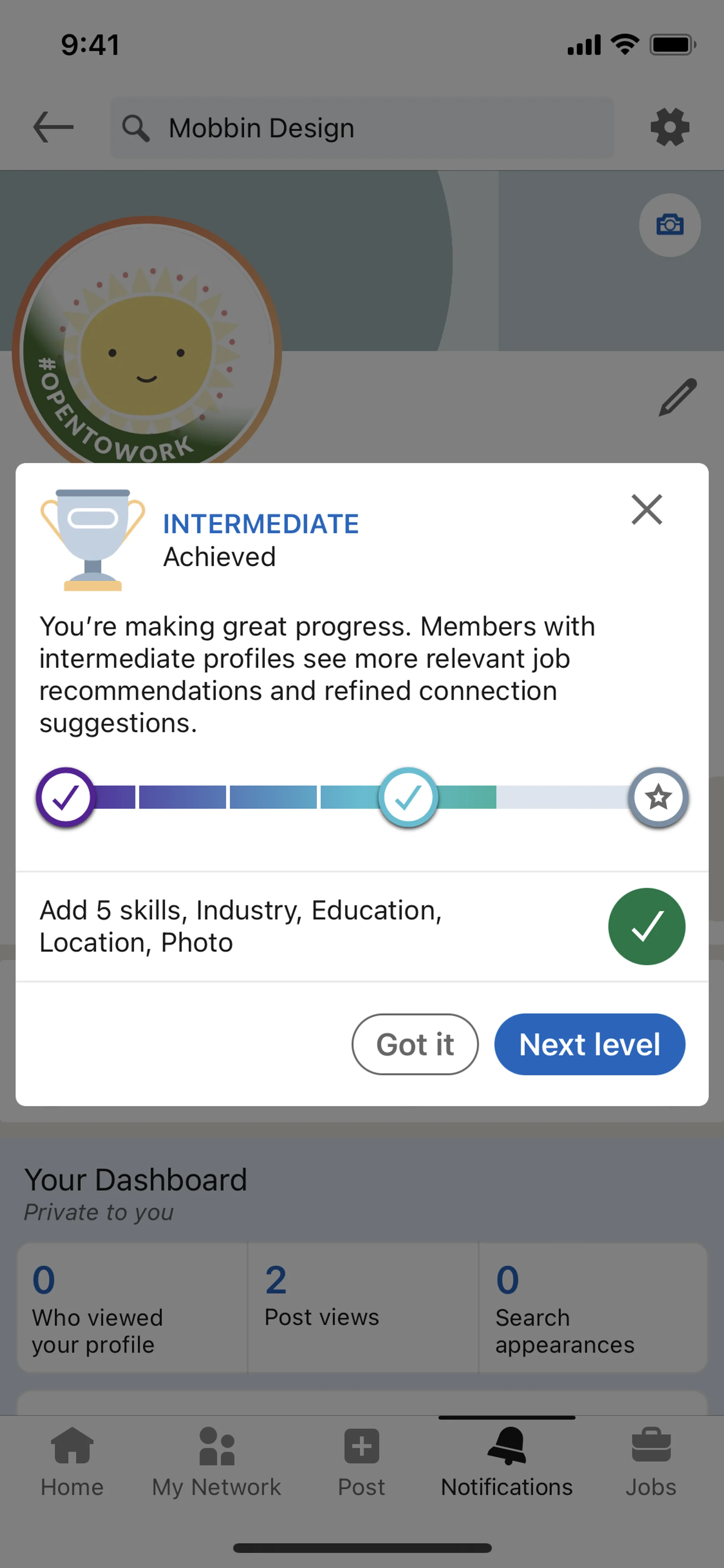Open the #OPENTOWORK profile photo

click(146, 347)
